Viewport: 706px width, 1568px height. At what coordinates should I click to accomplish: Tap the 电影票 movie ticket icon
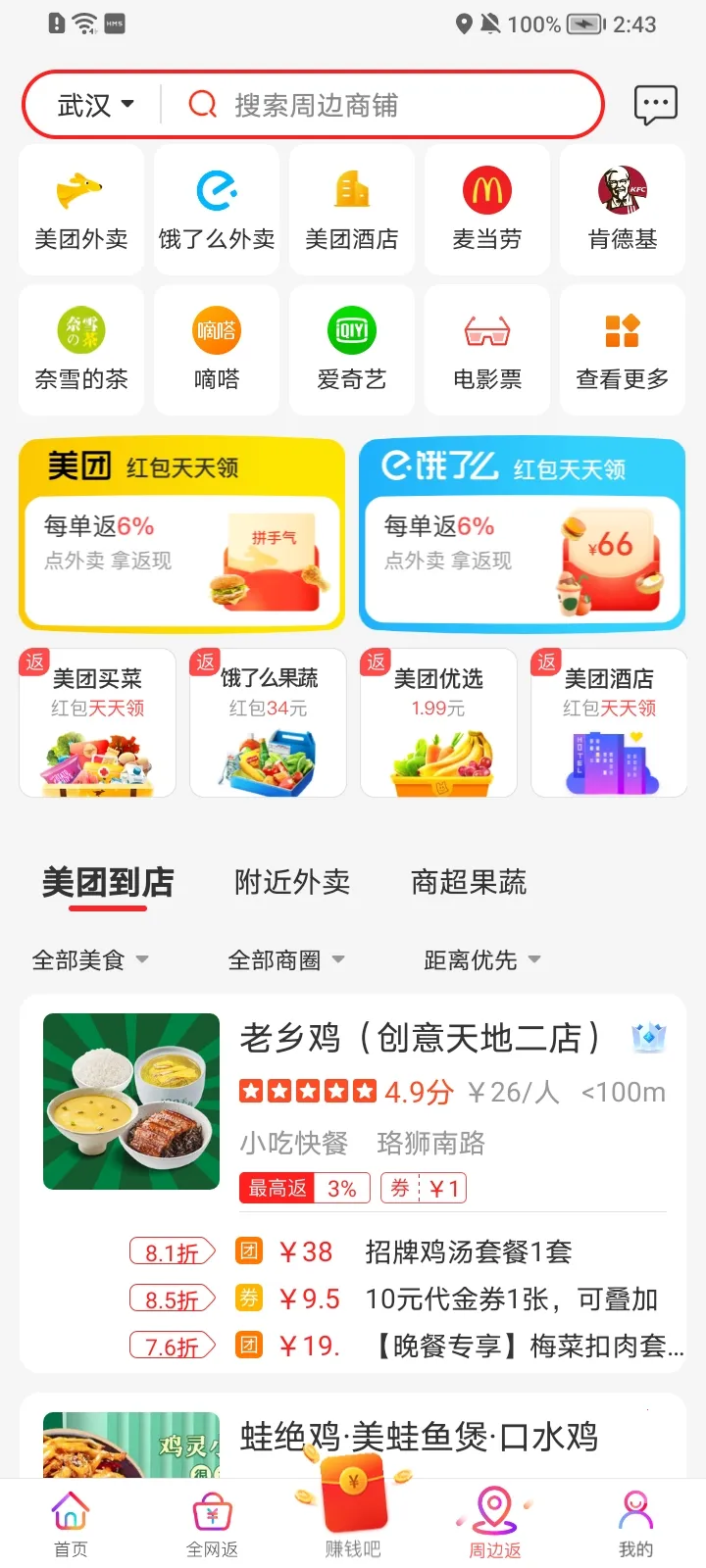(x=487, y=350)
